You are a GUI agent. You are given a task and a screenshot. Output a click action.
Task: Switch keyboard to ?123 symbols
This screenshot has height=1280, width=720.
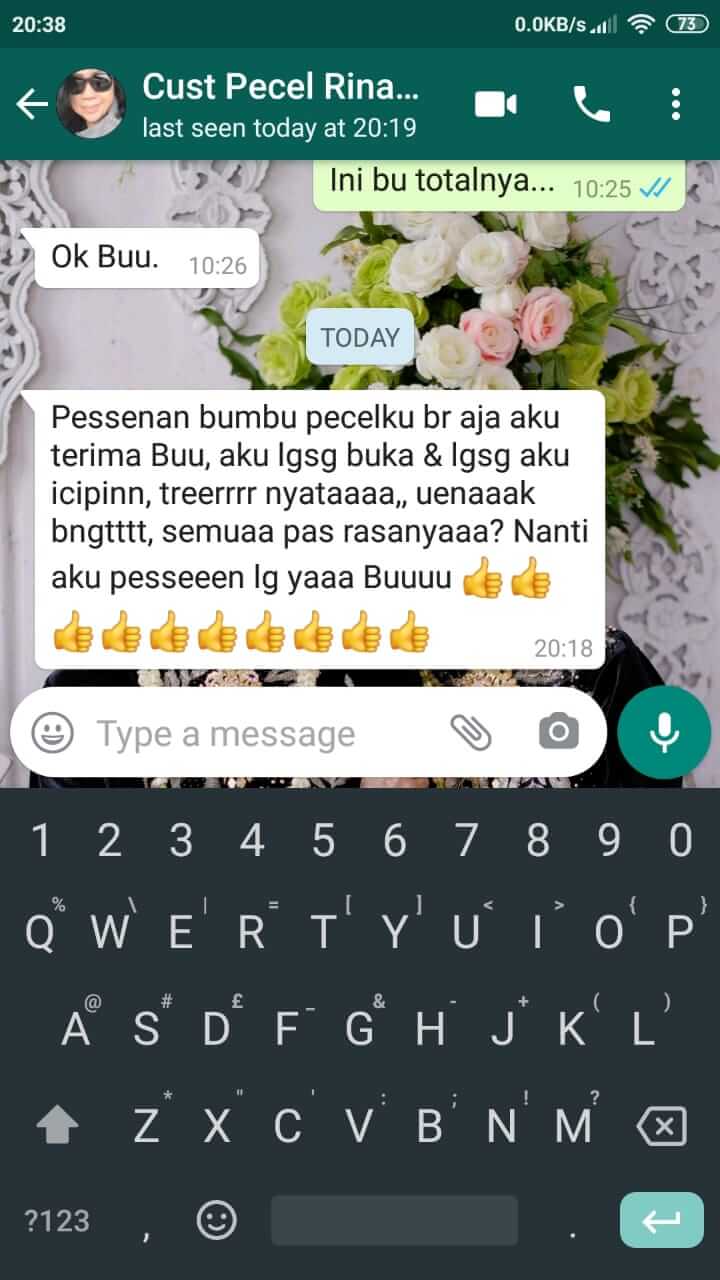[x=57, y=1220]
